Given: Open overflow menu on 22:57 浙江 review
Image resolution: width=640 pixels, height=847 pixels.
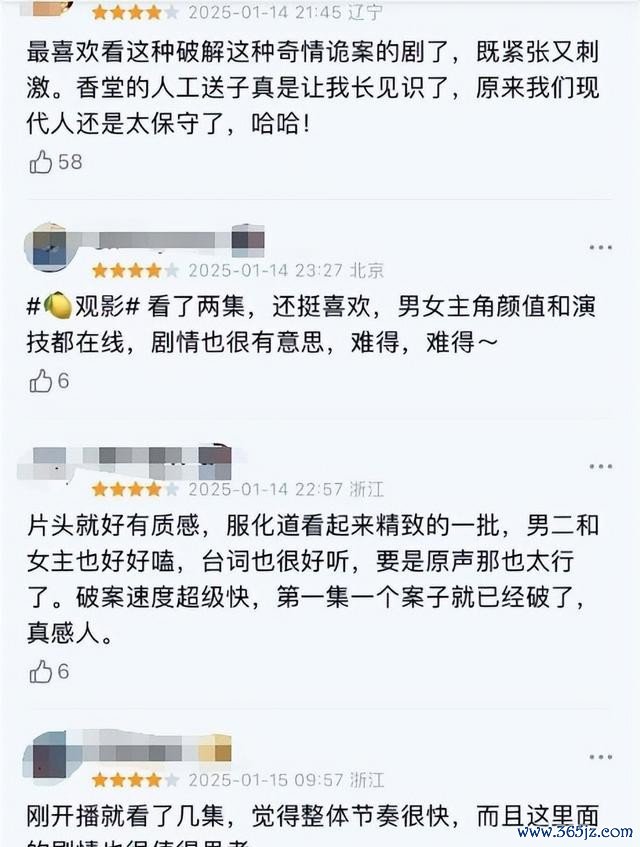Looking at the screenshot, I should click(x=600, y=467).
